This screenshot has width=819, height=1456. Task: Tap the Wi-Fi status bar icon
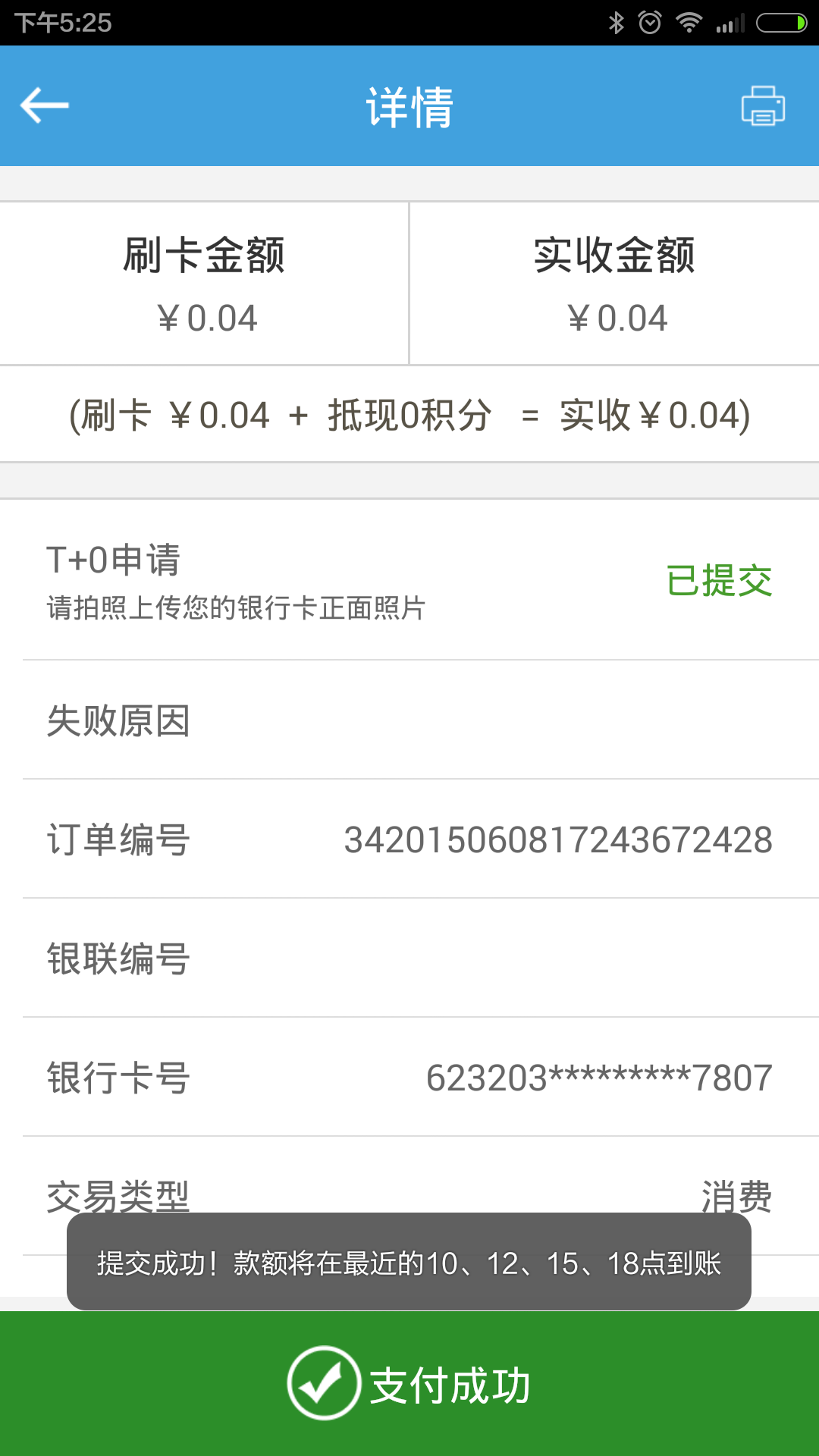point(689,23)
